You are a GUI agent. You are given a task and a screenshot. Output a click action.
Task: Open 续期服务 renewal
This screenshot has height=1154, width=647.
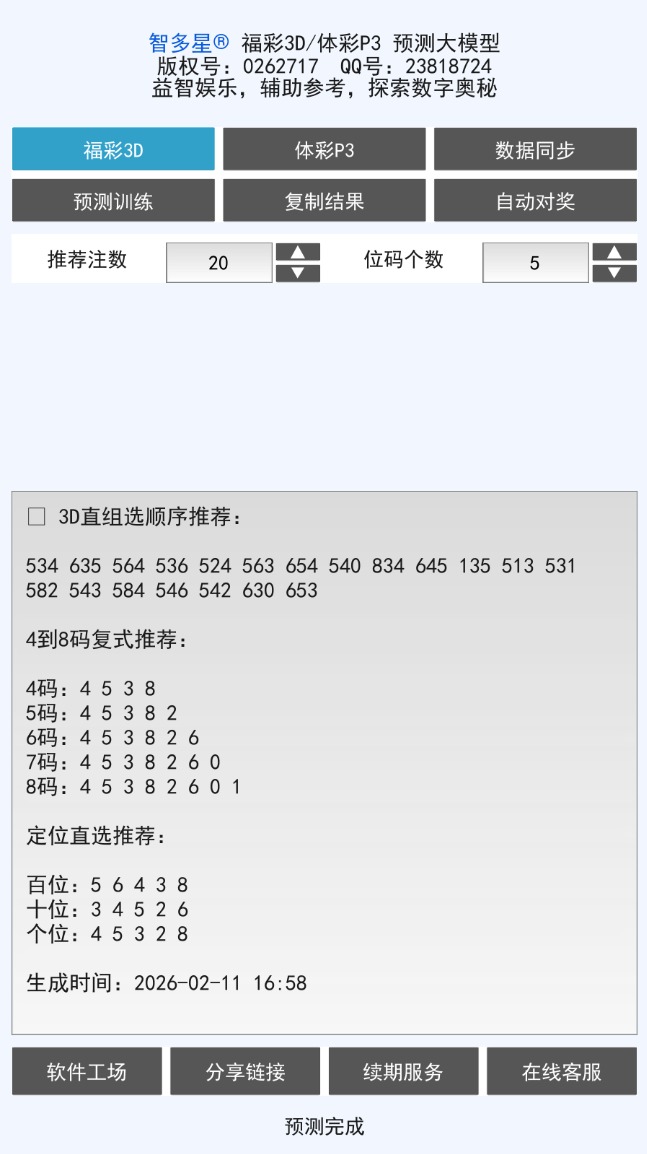[x=403, y=1072]
